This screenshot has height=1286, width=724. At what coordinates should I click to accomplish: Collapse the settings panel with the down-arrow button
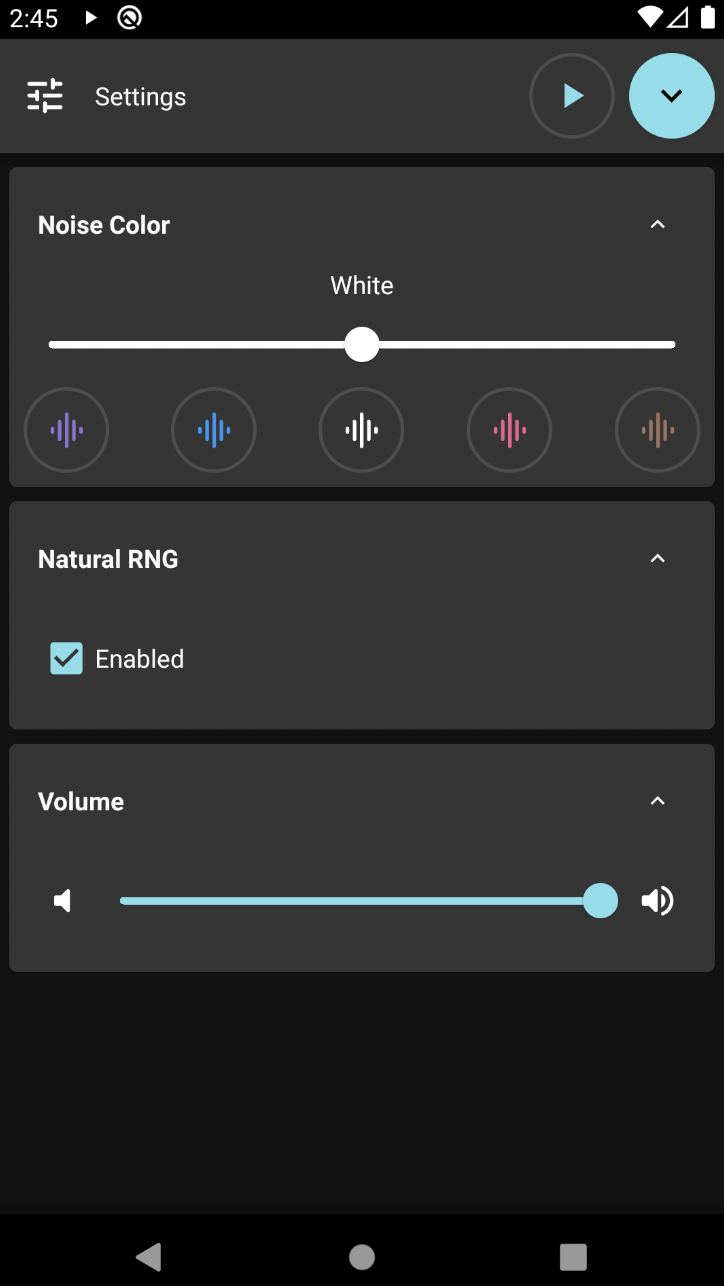click(x=671, y=96)
